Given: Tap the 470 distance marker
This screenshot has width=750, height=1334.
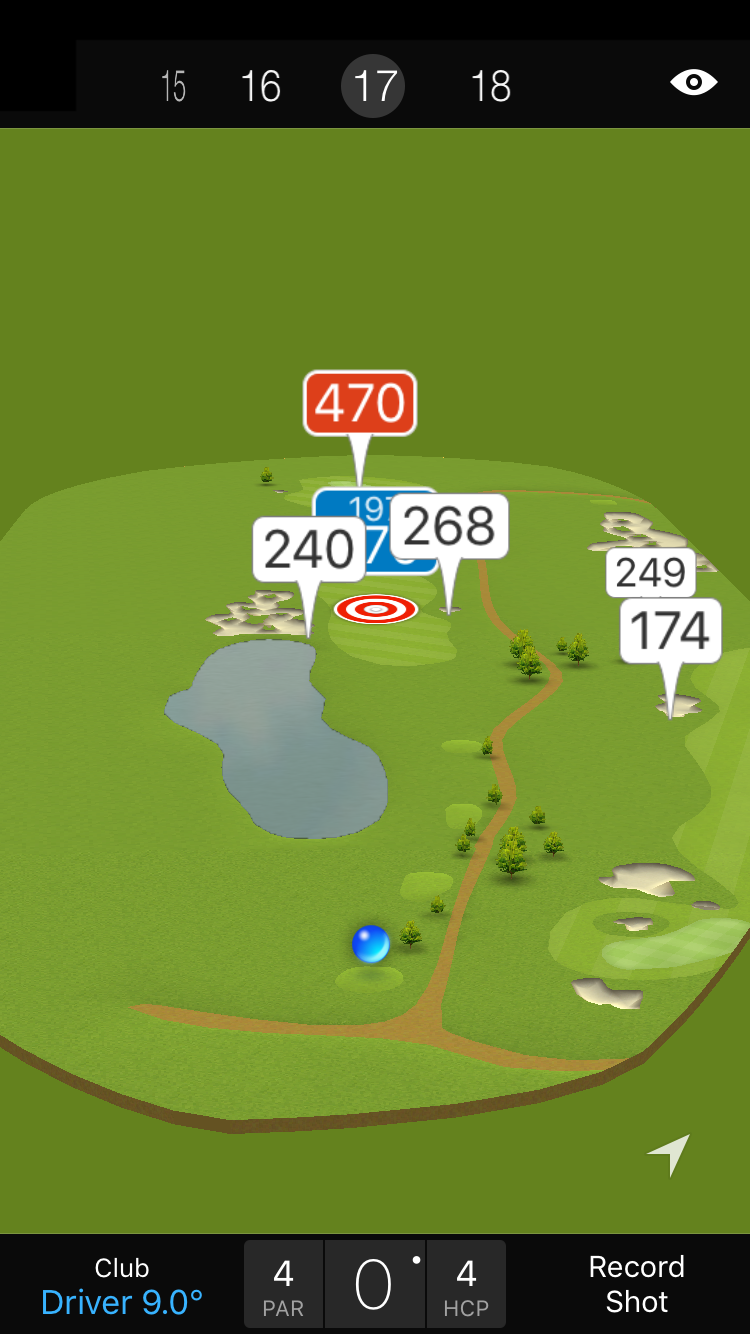Looking at the screenshot, I should 359,403.
